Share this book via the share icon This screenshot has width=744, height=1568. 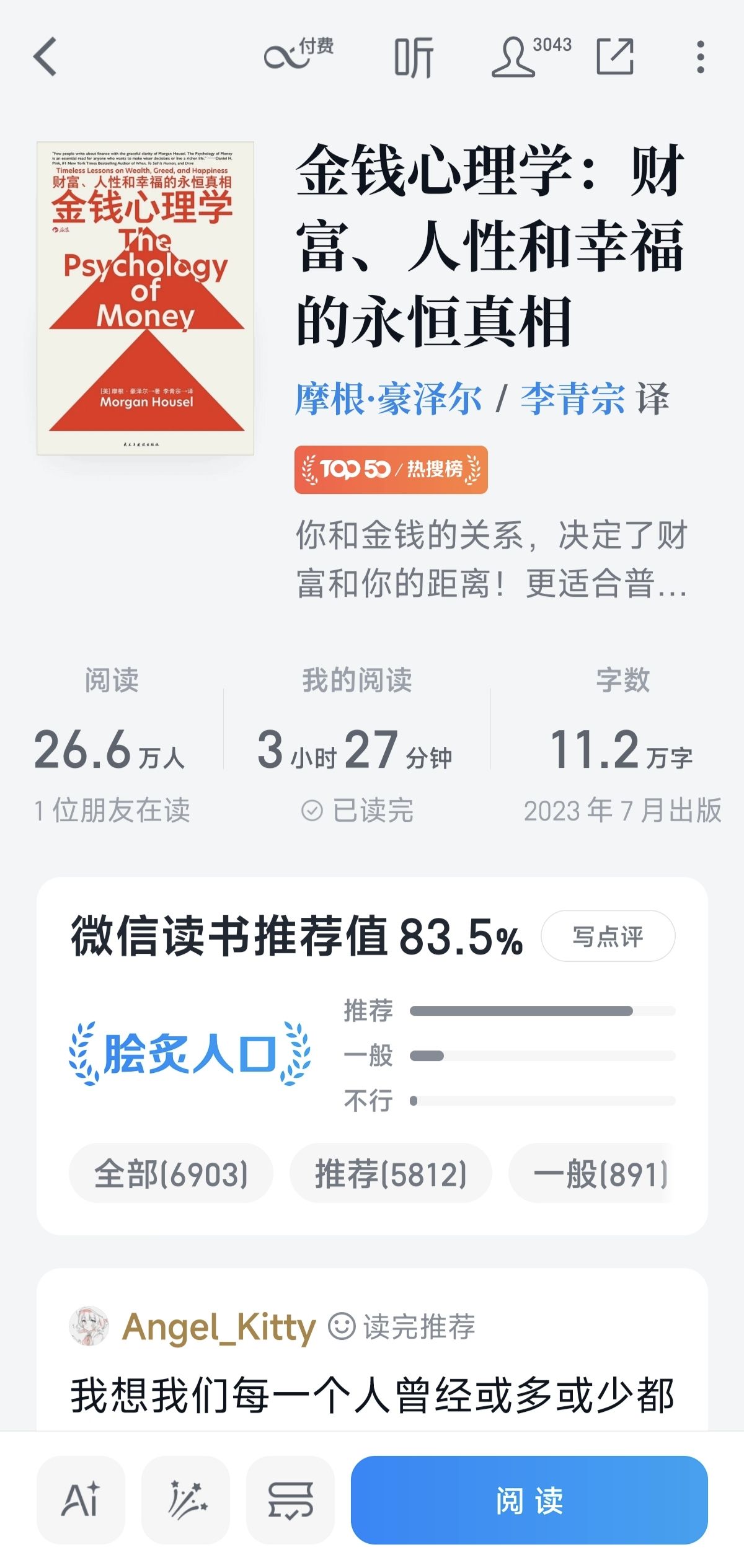click(614, 56)
